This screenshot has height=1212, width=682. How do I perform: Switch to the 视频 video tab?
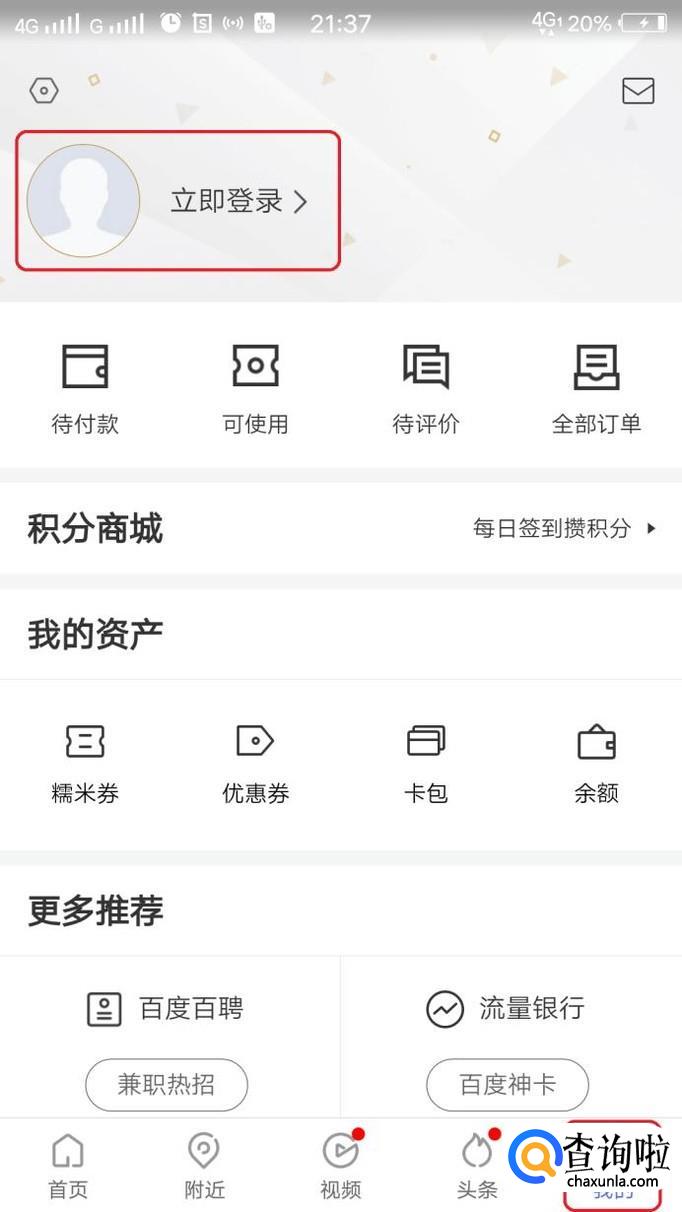pyautogui.click(x=341, y=1166)
